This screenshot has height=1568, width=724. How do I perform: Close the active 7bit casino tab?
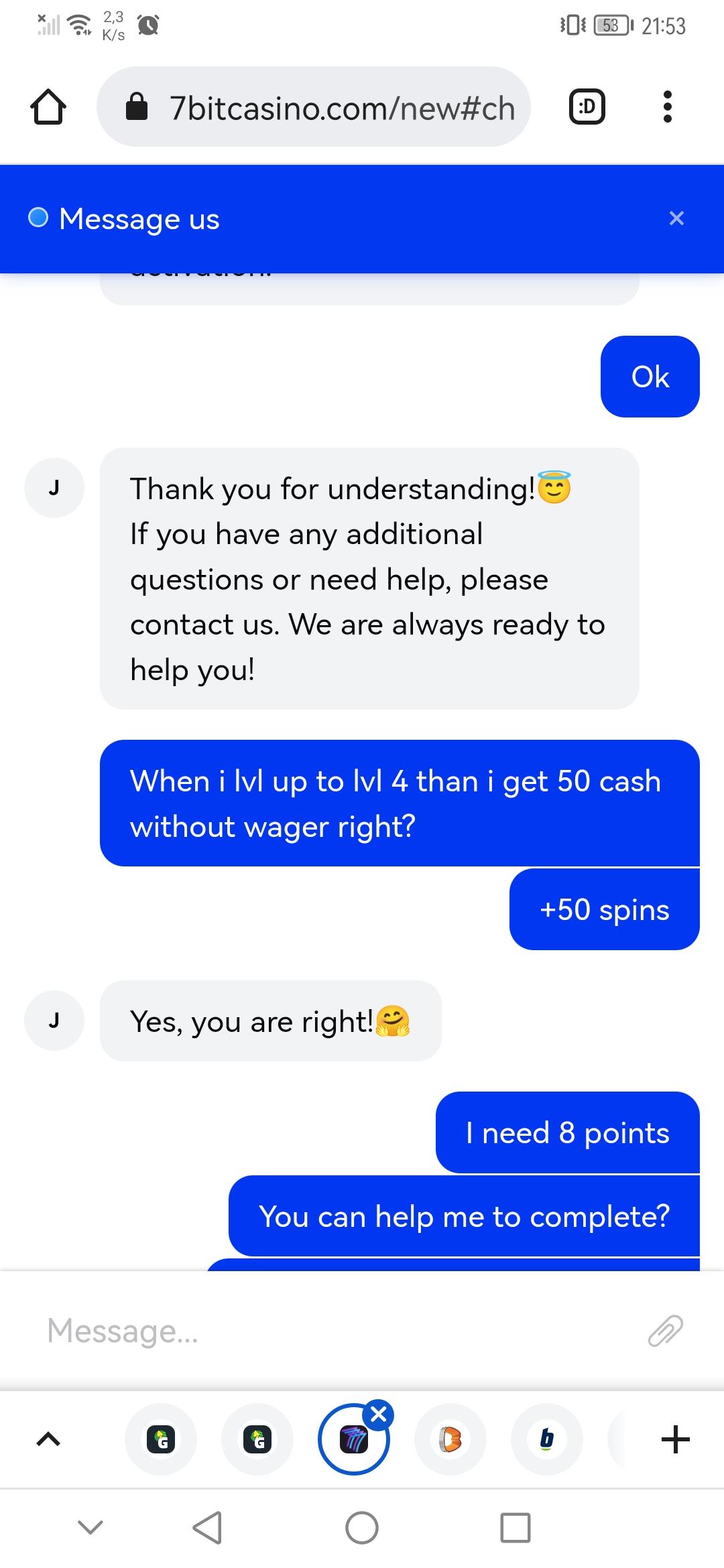coord(379,1415)
